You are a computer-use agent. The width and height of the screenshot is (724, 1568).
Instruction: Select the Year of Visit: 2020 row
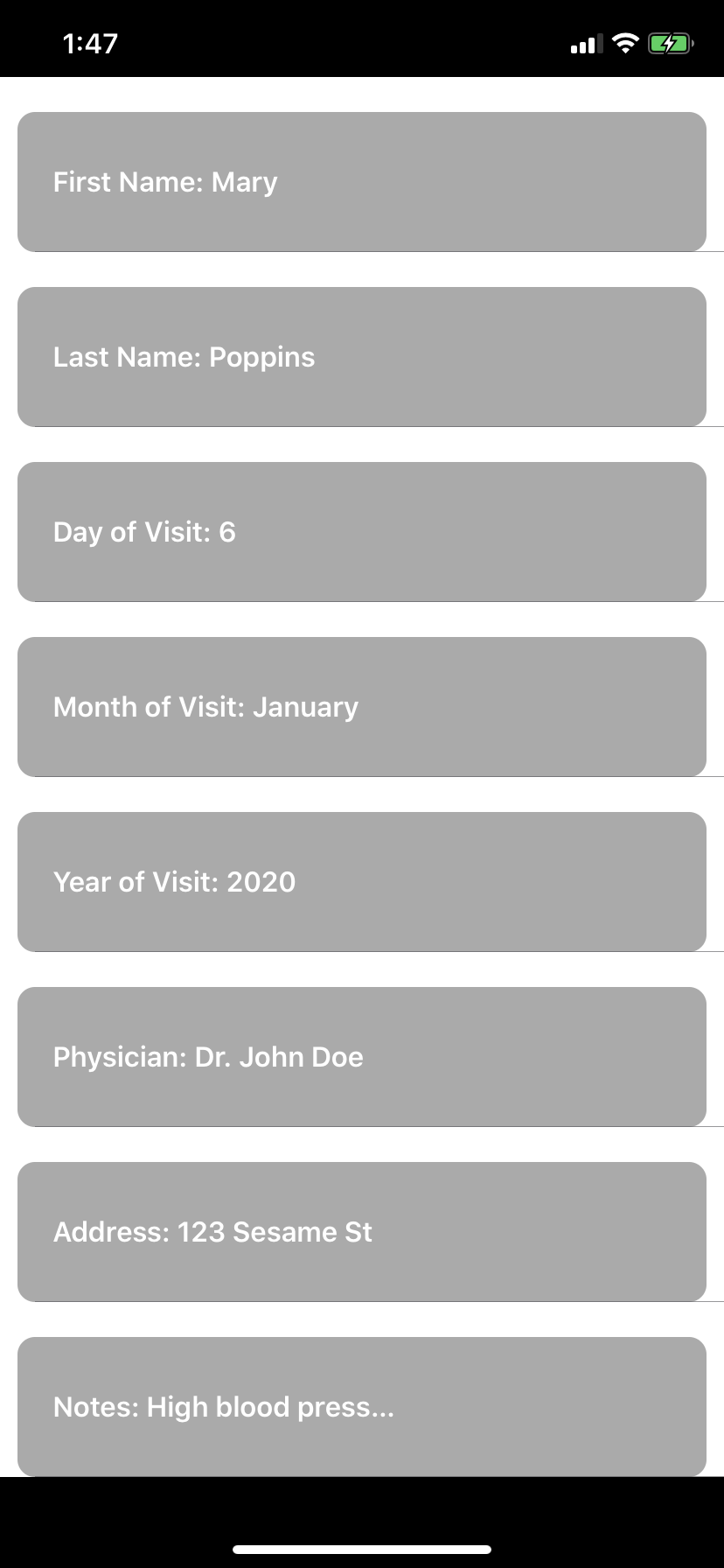(x=362, y=882)
